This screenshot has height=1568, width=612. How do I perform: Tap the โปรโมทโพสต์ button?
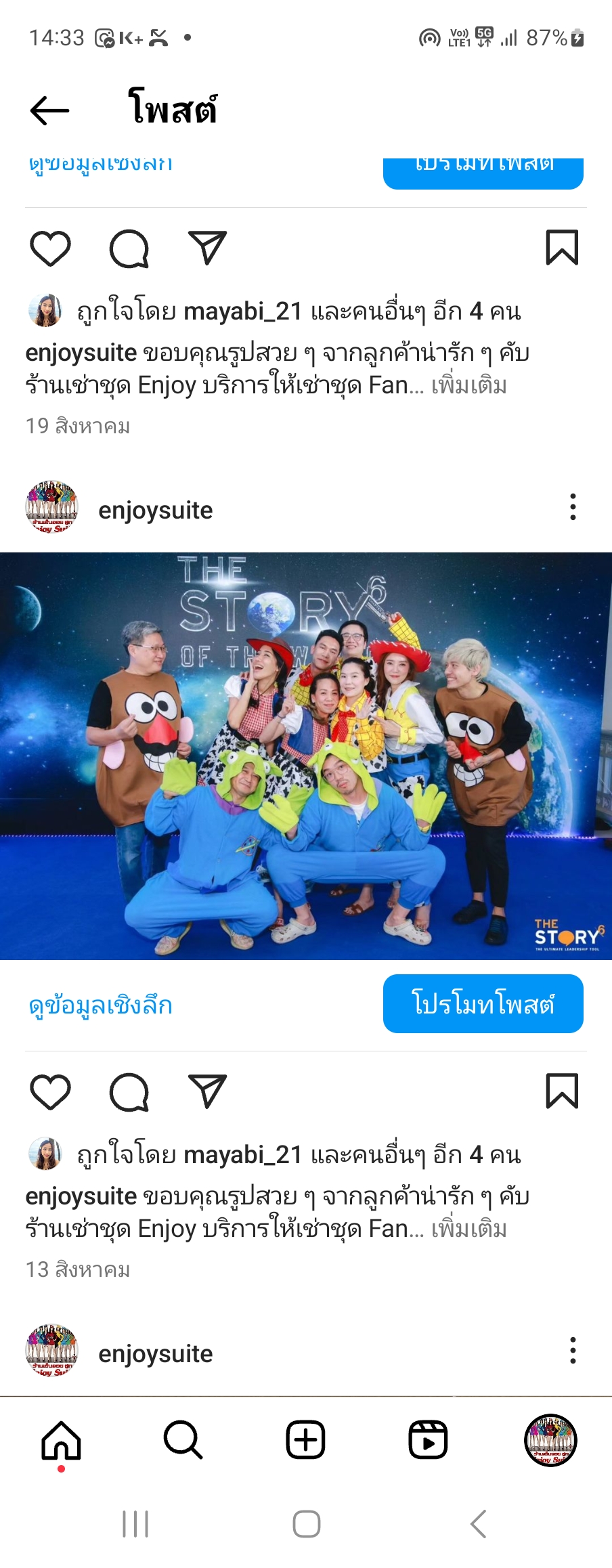pyautogui.click(x=483, y=1004)
